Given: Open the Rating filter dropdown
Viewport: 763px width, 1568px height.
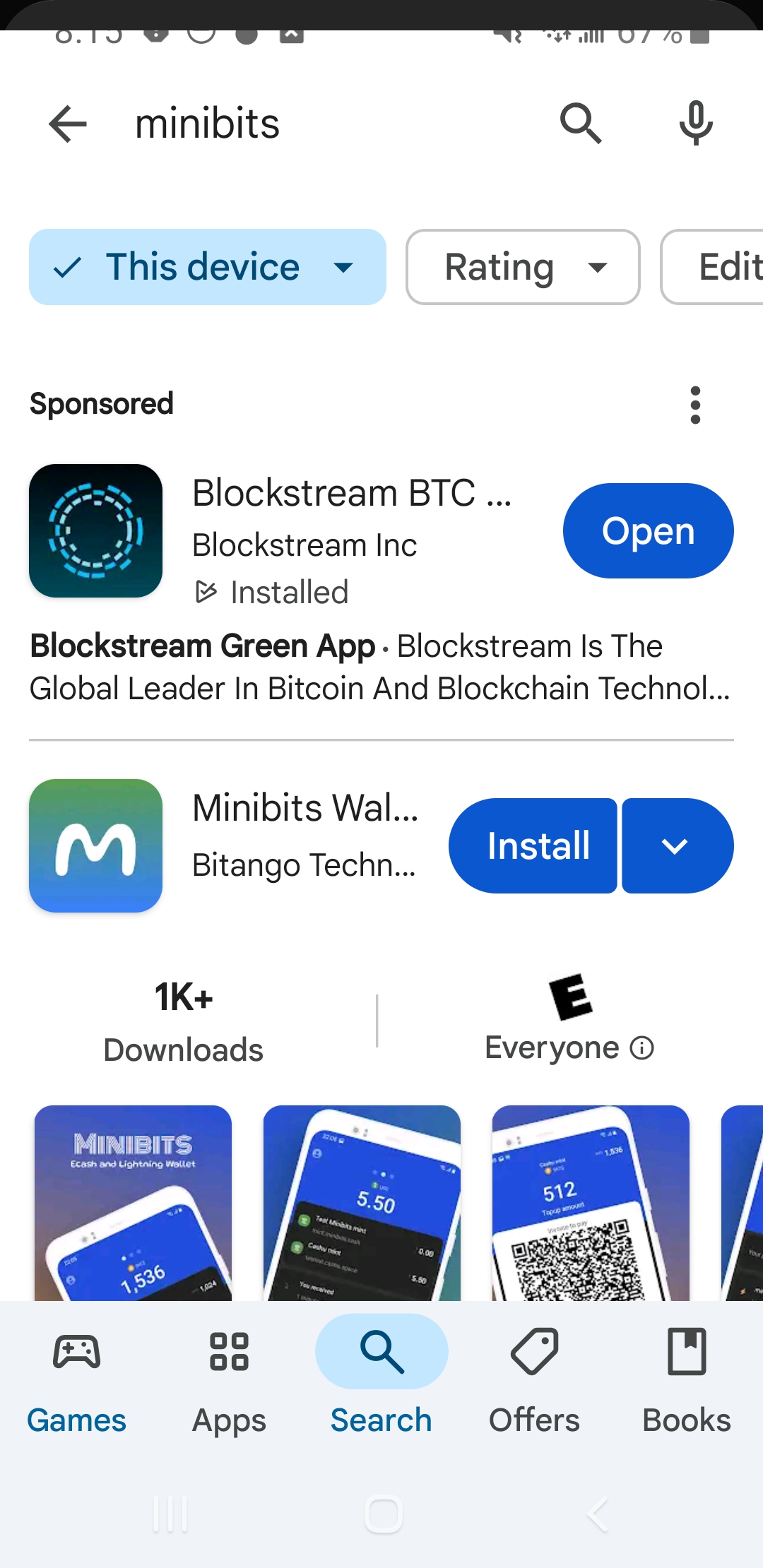Looking at the screenshot, I should pos(523,267).
